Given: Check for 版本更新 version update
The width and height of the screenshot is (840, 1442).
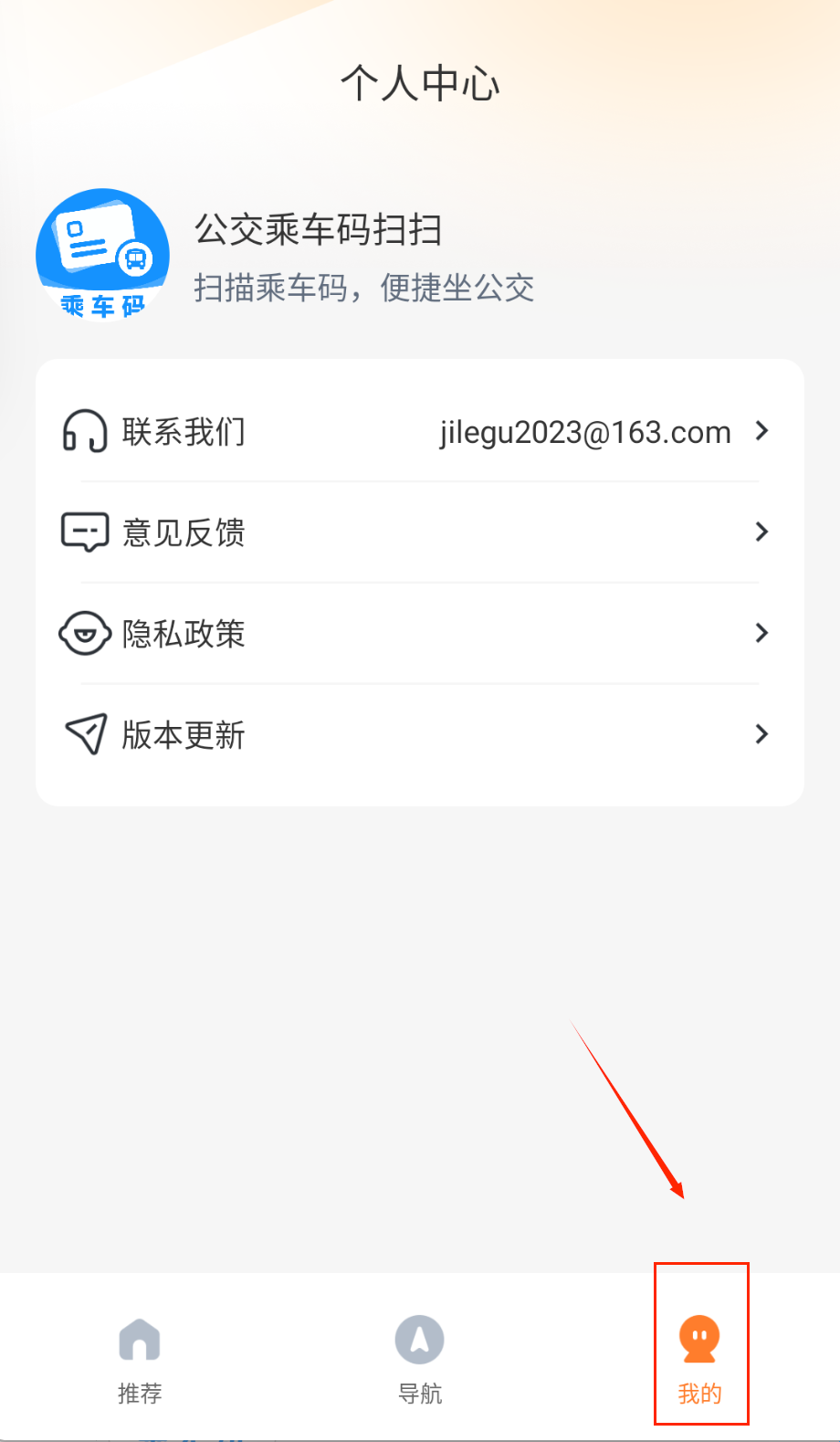Looking at the screenshot, I should pyautogui.click(x=419, y=734).
